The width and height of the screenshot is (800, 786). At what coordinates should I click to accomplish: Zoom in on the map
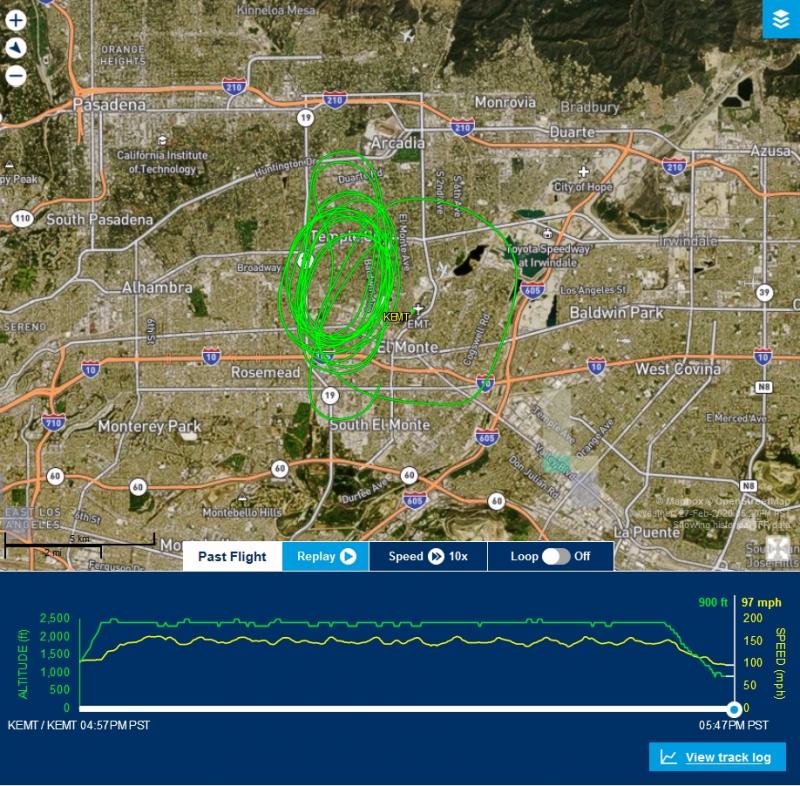16,19
